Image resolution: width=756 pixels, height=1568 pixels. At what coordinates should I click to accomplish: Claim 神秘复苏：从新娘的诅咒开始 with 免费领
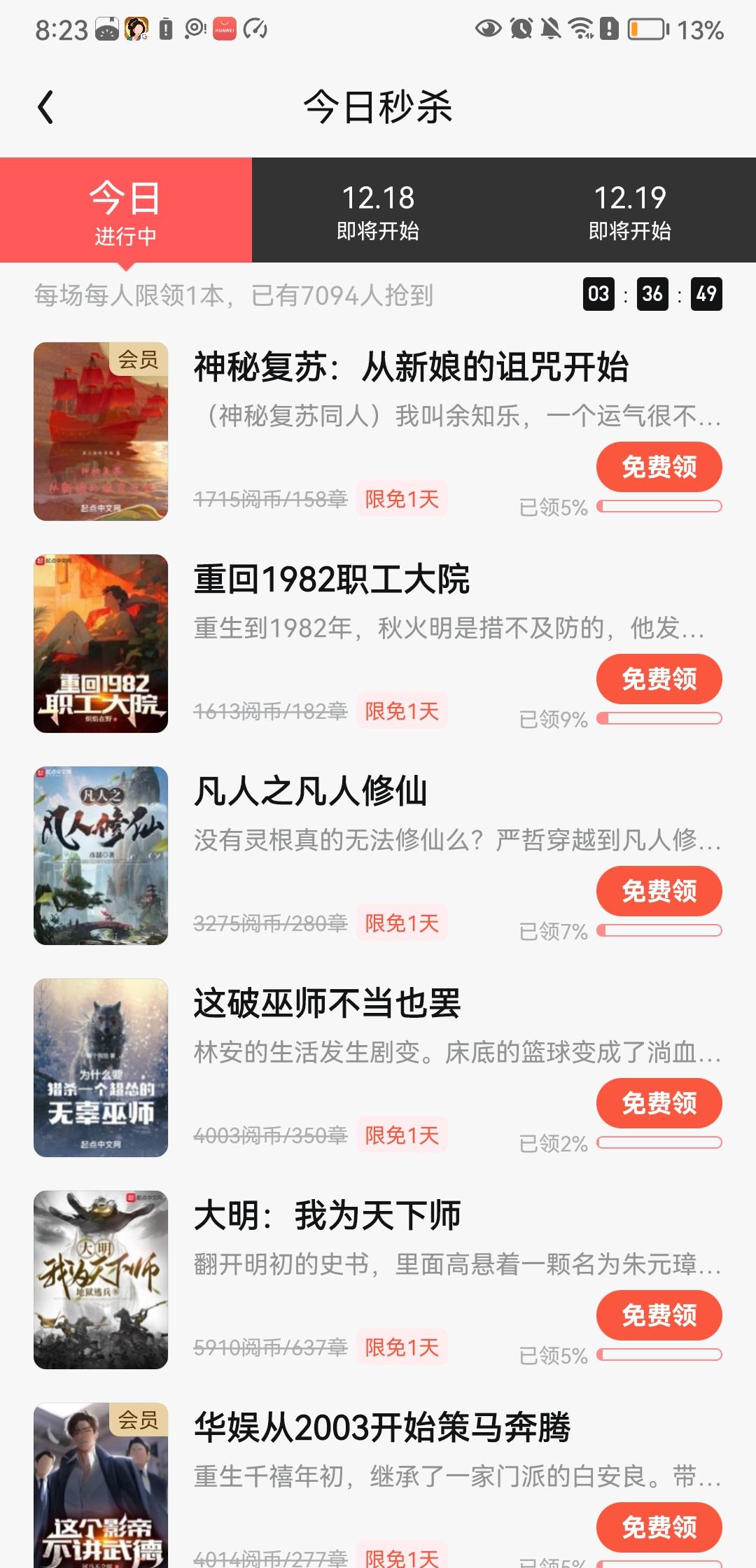(x=659, y=467)
